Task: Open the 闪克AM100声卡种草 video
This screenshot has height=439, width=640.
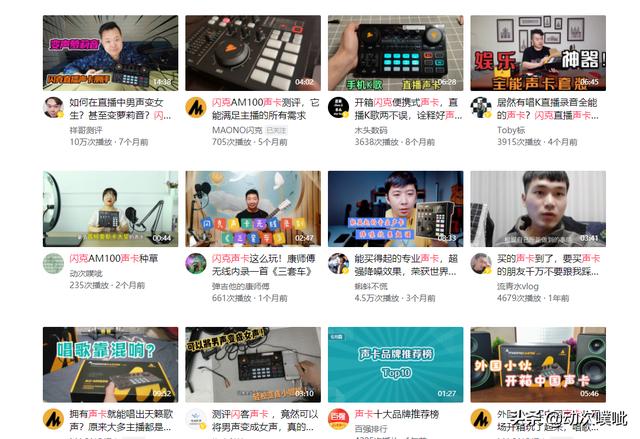Action: point(110,208)
